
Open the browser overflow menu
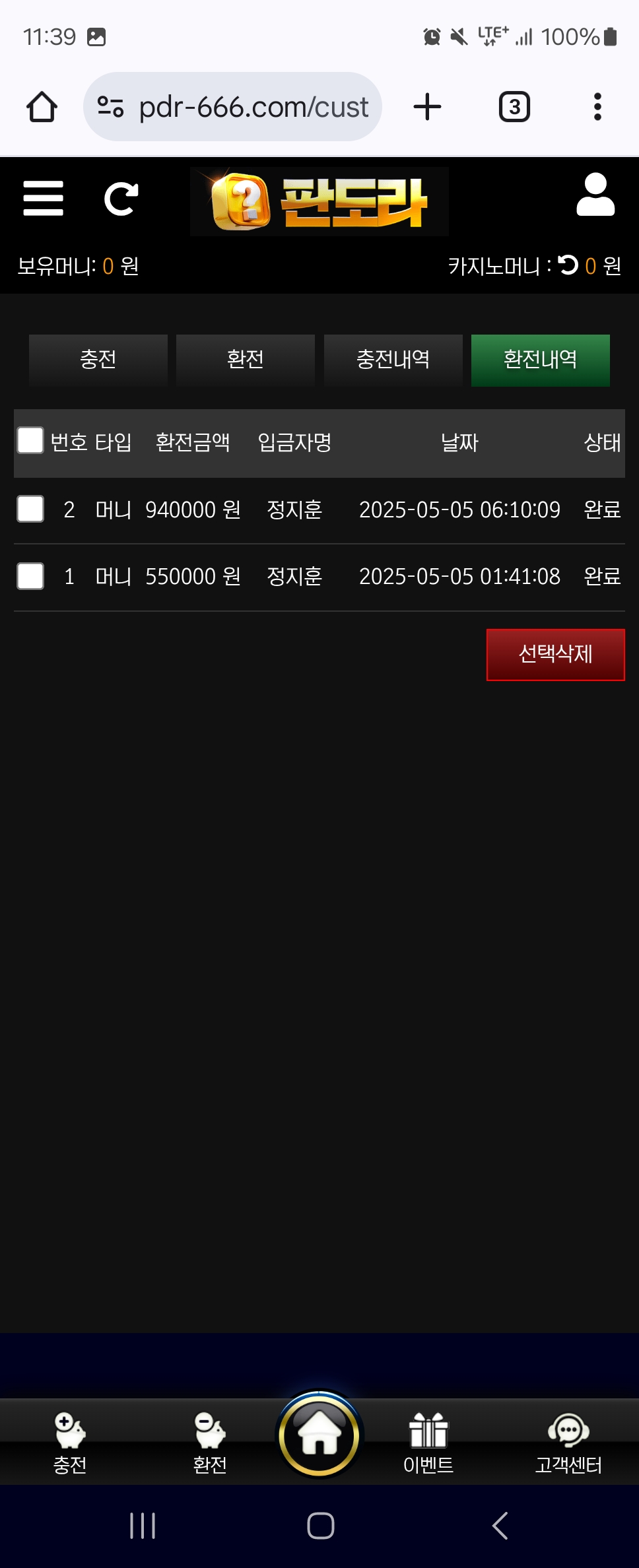click(597, 107)
